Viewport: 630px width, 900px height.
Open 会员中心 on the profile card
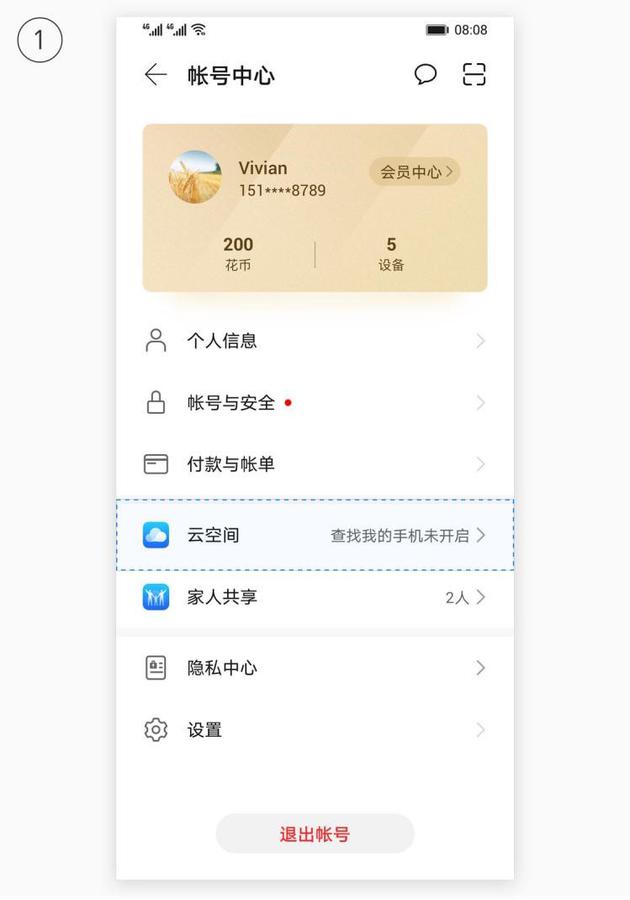(415, 172)
